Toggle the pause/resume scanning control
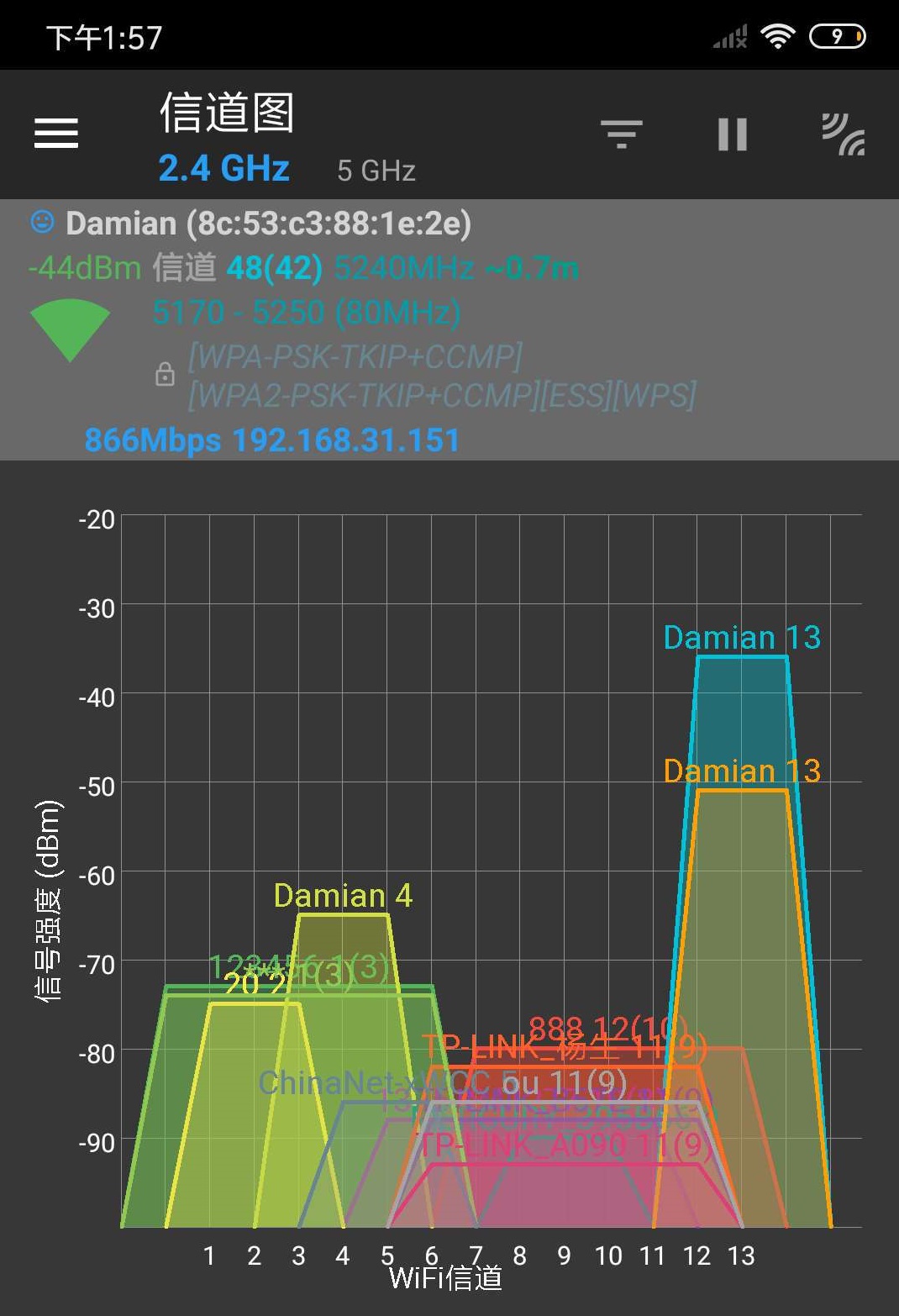This screenshot has width=899, height=1316. click(x=730, y=133)
